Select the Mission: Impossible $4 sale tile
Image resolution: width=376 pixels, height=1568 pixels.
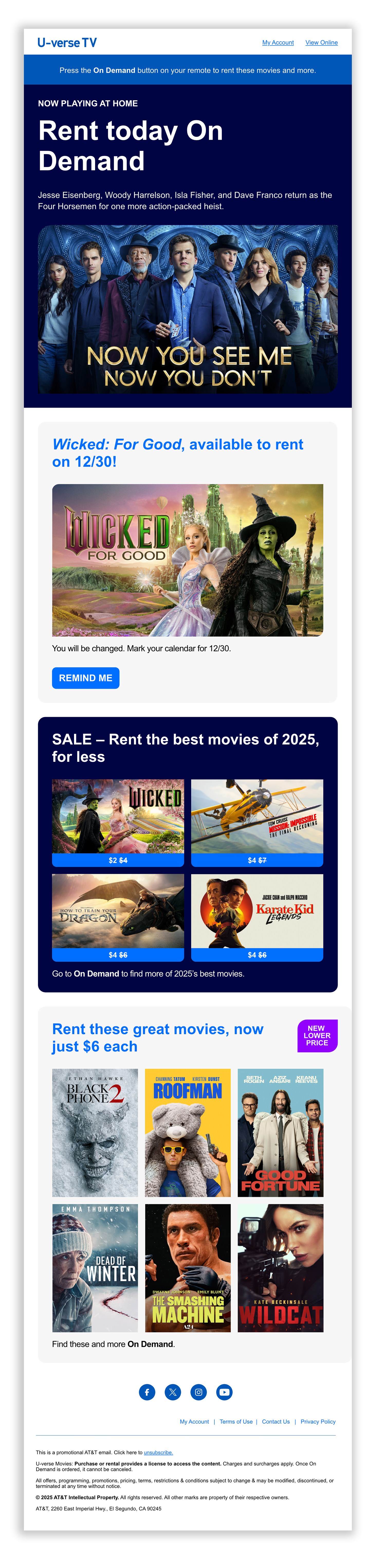(x=257, y=822)
